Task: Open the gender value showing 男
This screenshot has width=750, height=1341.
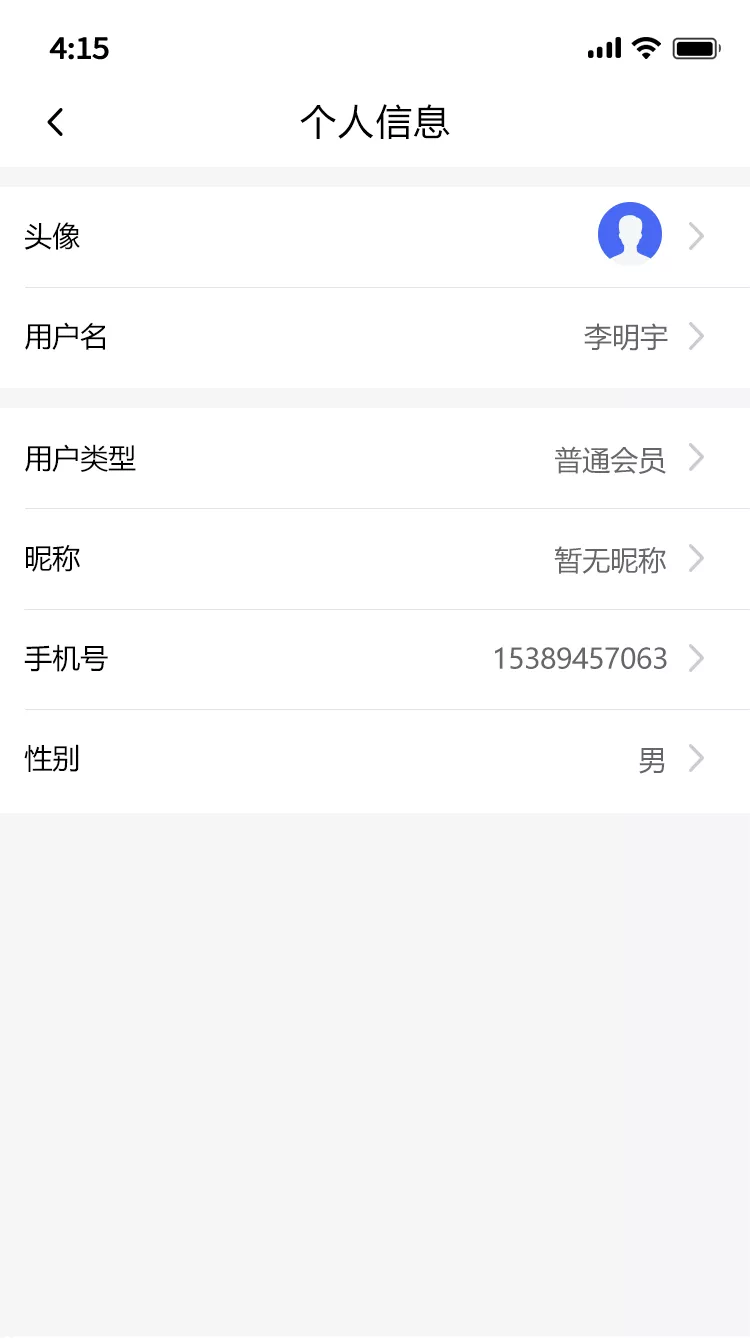Action: click(x=652, y=759)
